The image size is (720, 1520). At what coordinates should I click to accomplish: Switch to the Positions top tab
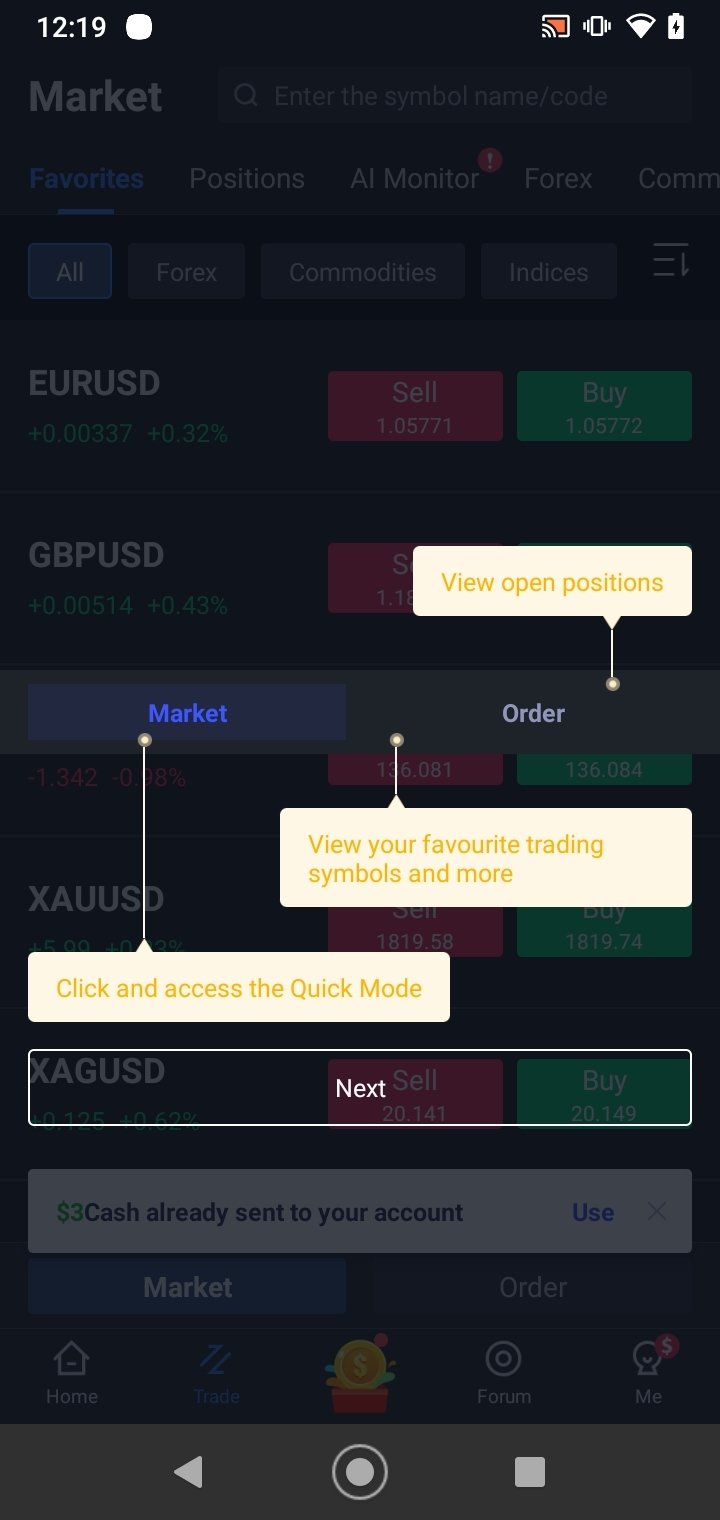tap(247, 179)
